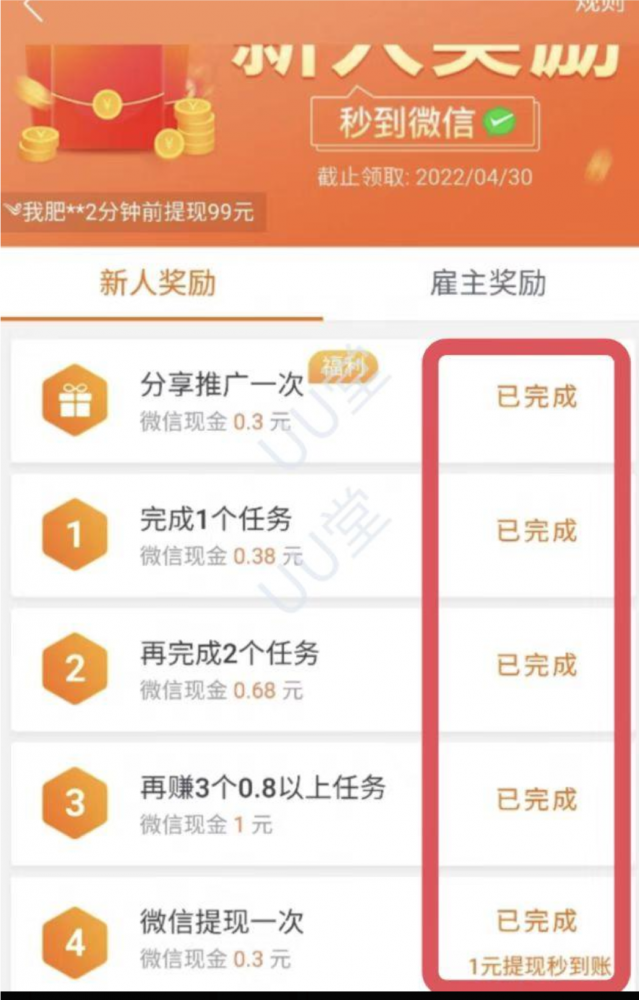Go back using the top-left arrow
This screenshot has width=639, height=1000.
pos(33,10)
